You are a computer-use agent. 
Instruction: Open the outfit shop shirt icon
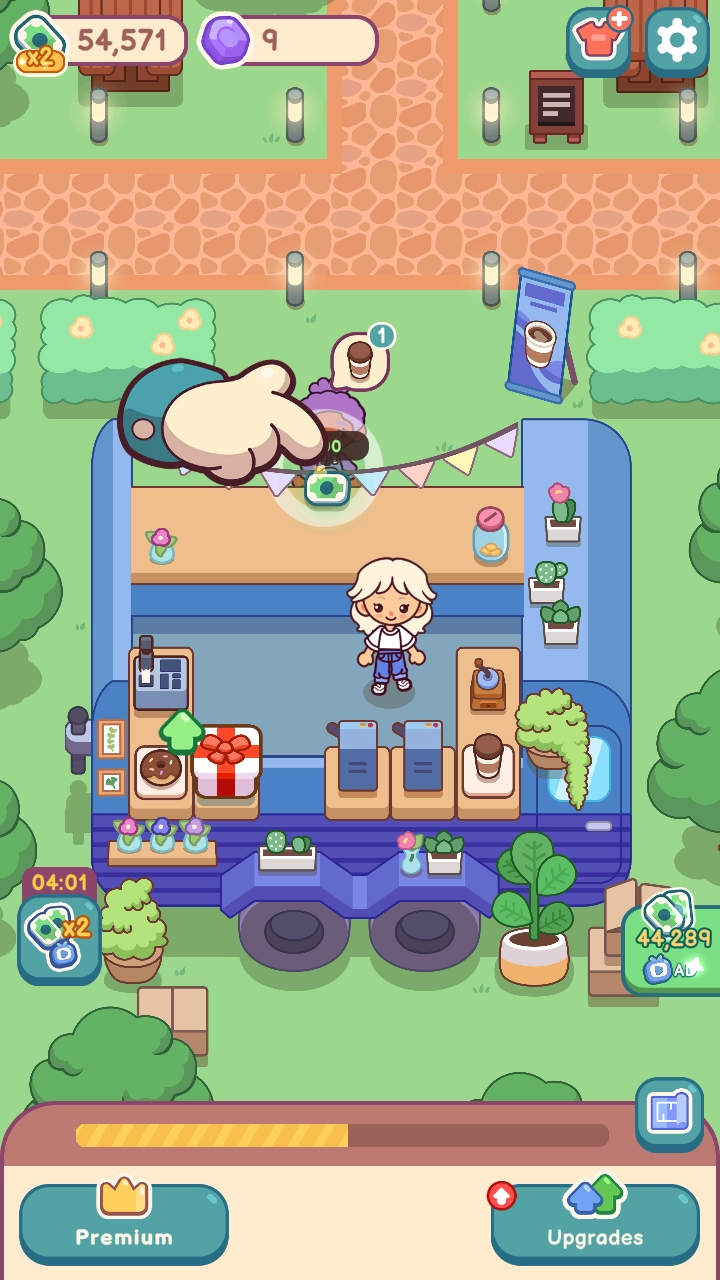(x=599, y=41)
